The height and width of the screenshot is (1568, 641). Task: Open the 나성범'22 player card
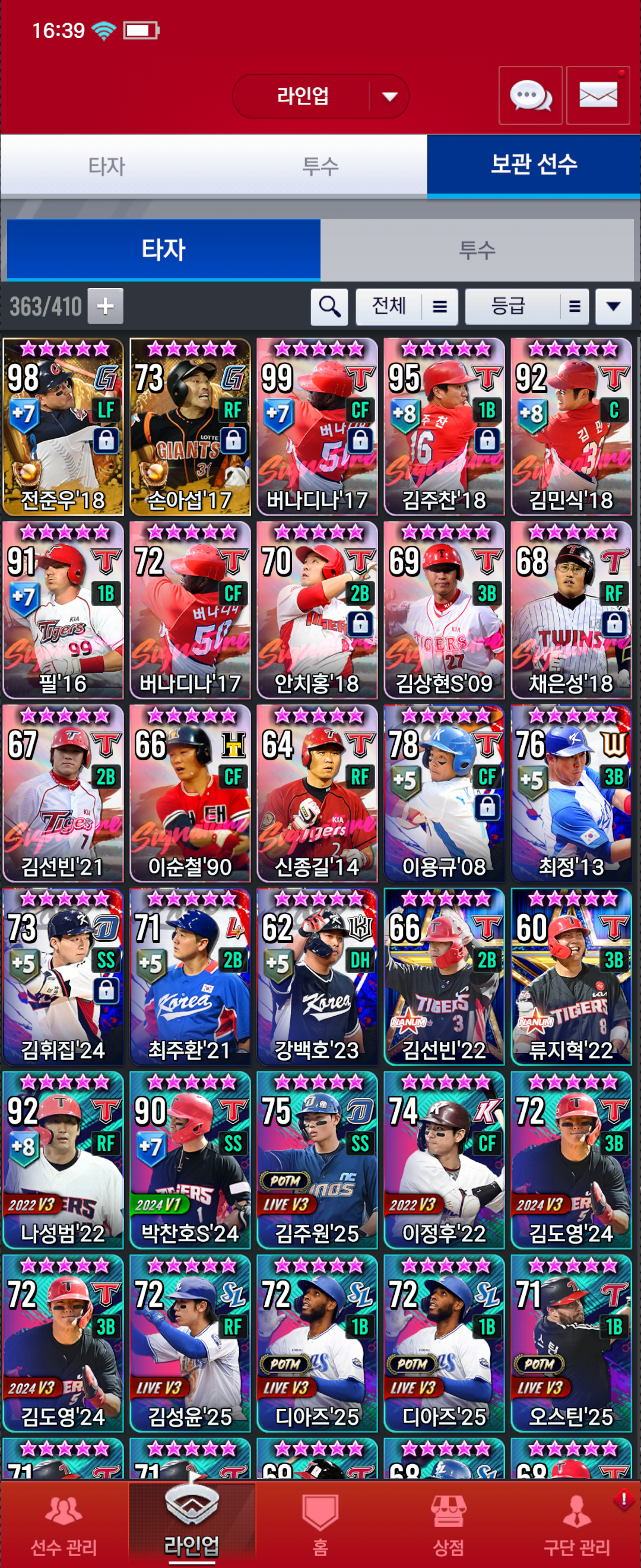click(64, 1160)
